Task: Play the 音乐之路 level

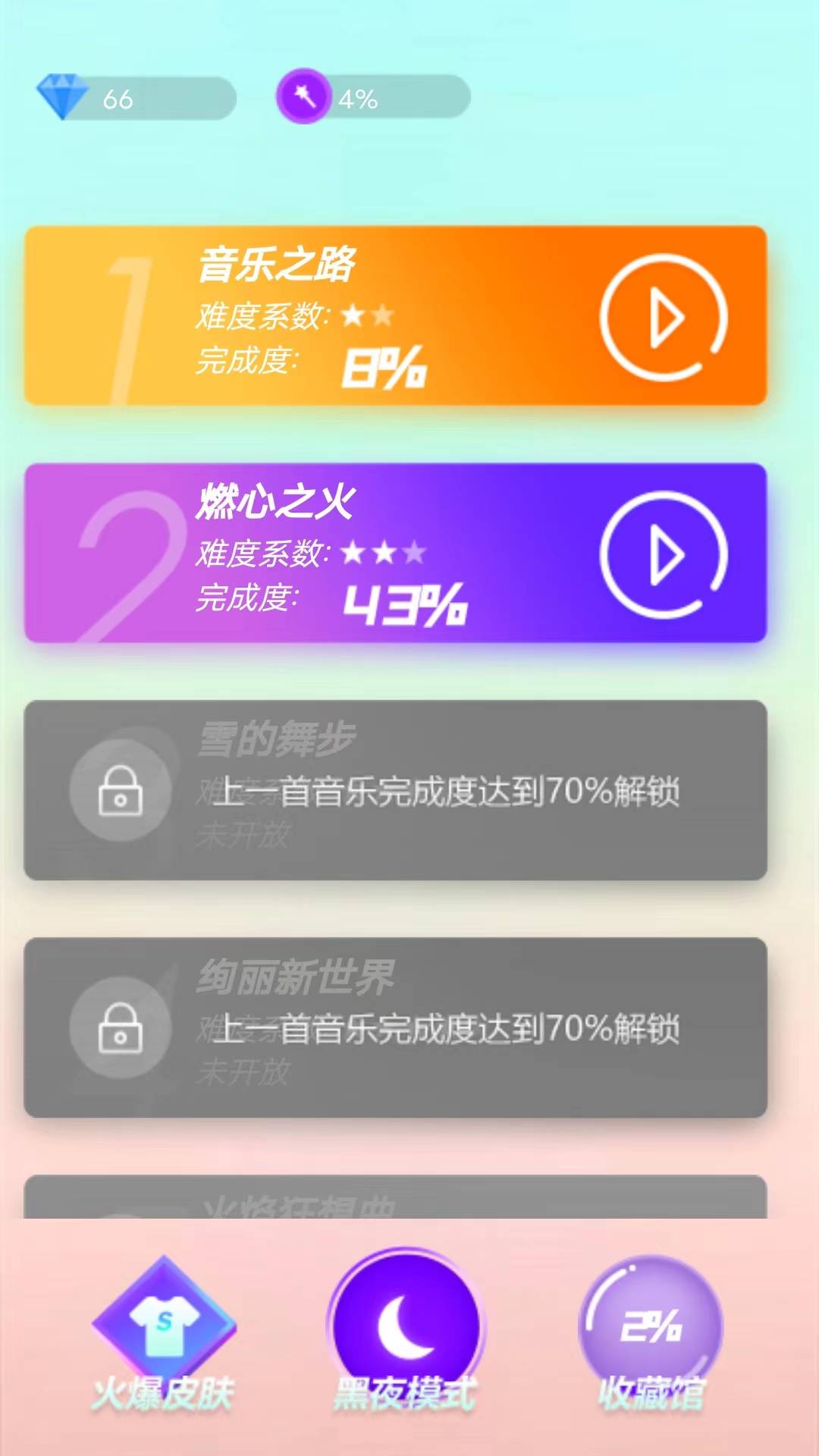Action: (664, 317)
